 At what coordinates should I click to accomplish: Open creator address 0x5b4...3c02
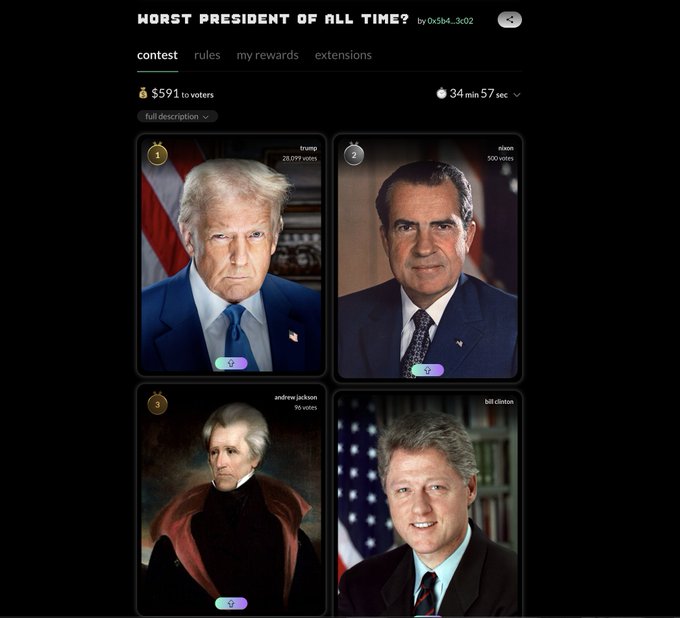(x=450, y=20)
